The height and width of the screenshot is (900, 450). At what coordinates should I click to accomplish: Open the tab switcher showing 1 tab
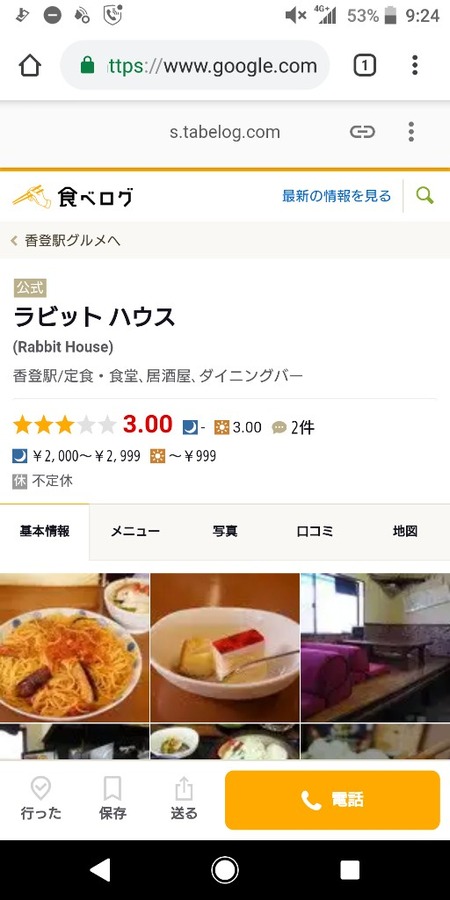point(364,65)
